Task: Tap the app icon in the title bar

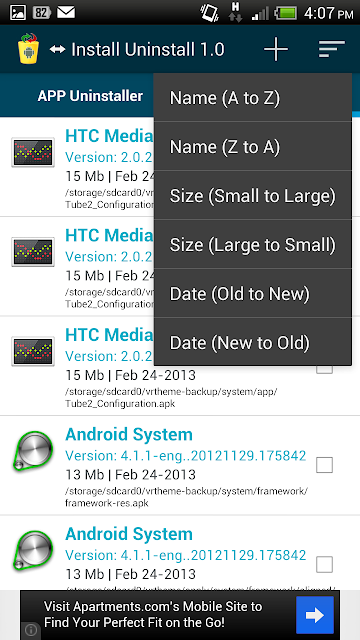Action: (29, 49)
